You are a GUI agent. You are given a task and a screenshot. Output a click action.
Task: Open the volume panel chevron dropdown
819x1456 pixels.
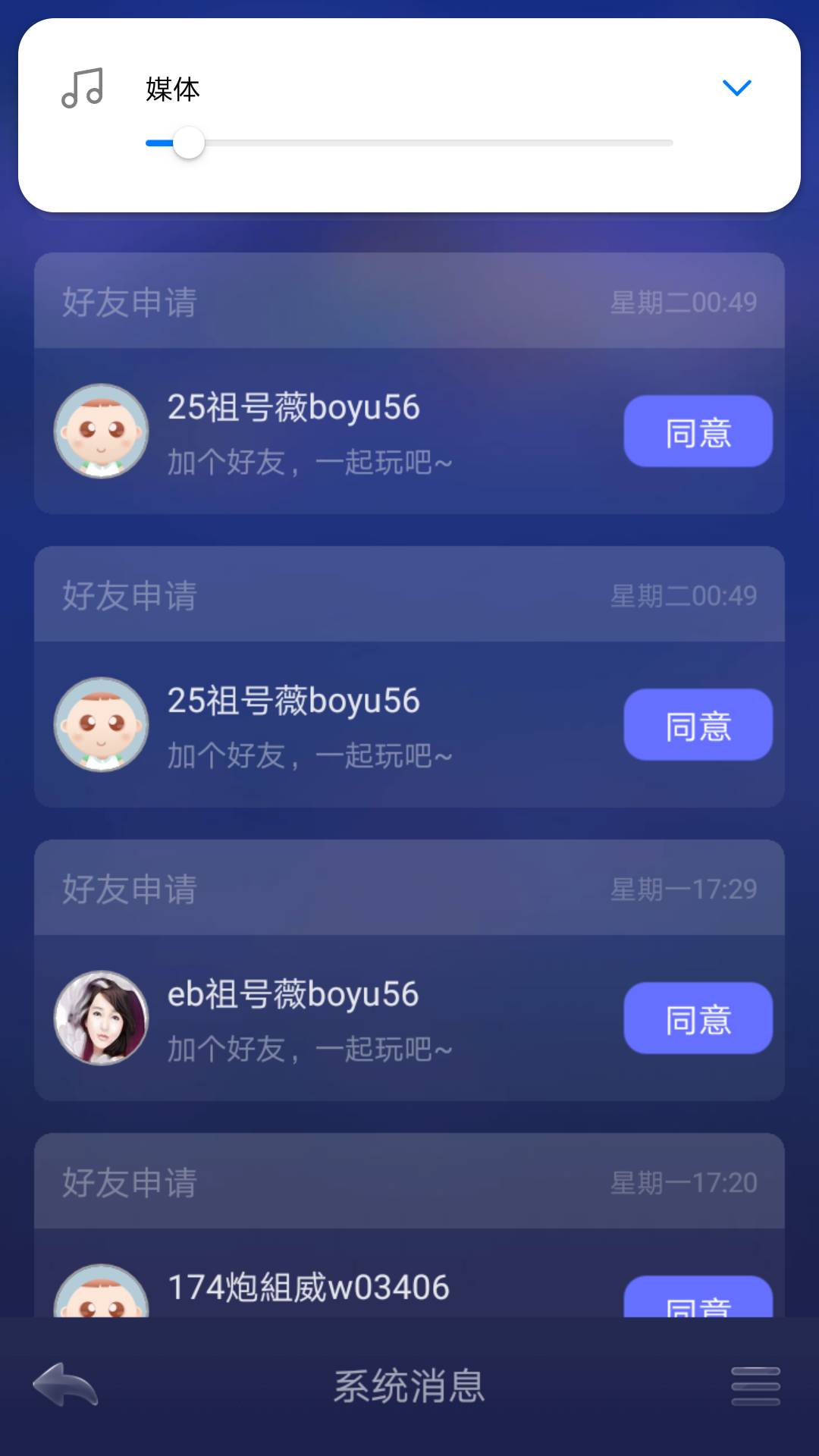736,86
